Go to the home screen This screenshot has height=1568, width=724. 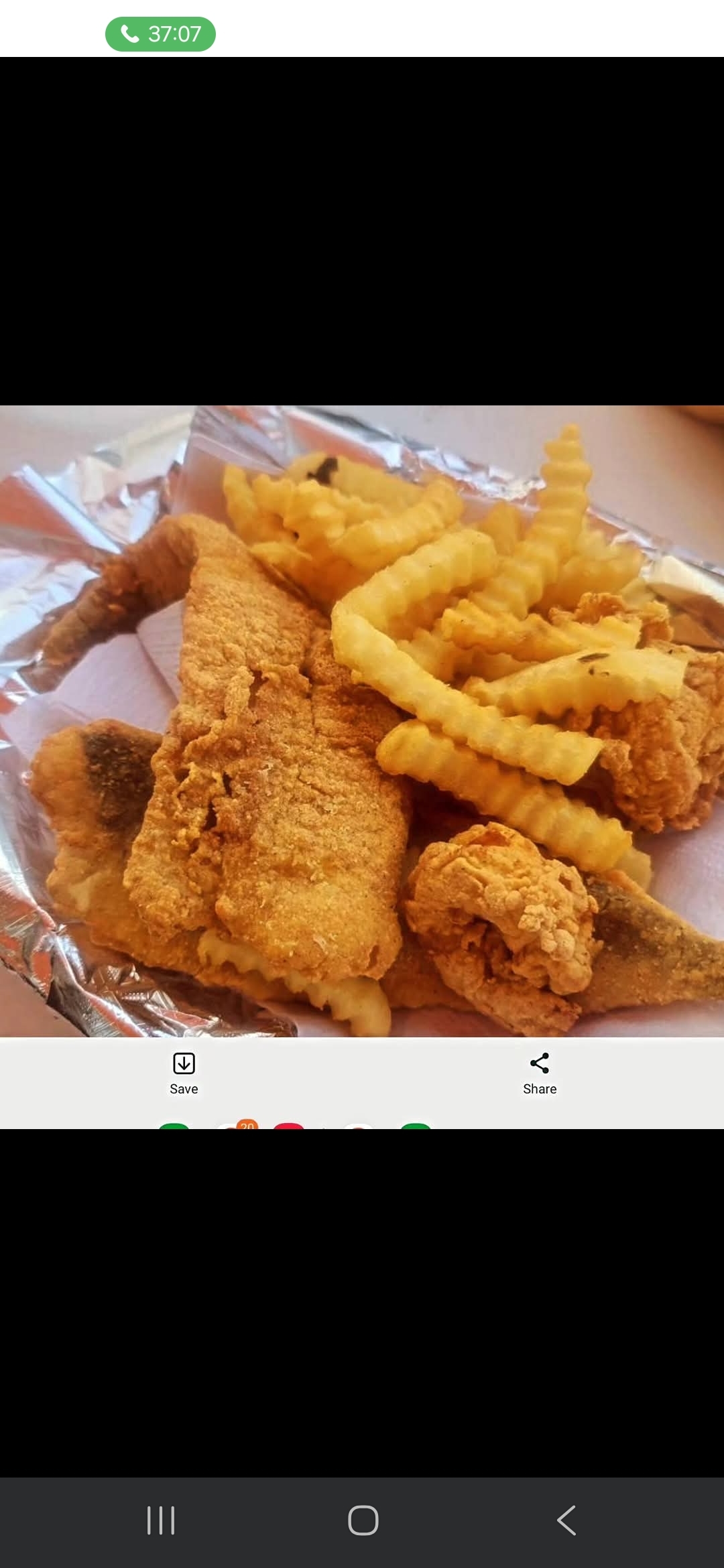pos(363,1520)
